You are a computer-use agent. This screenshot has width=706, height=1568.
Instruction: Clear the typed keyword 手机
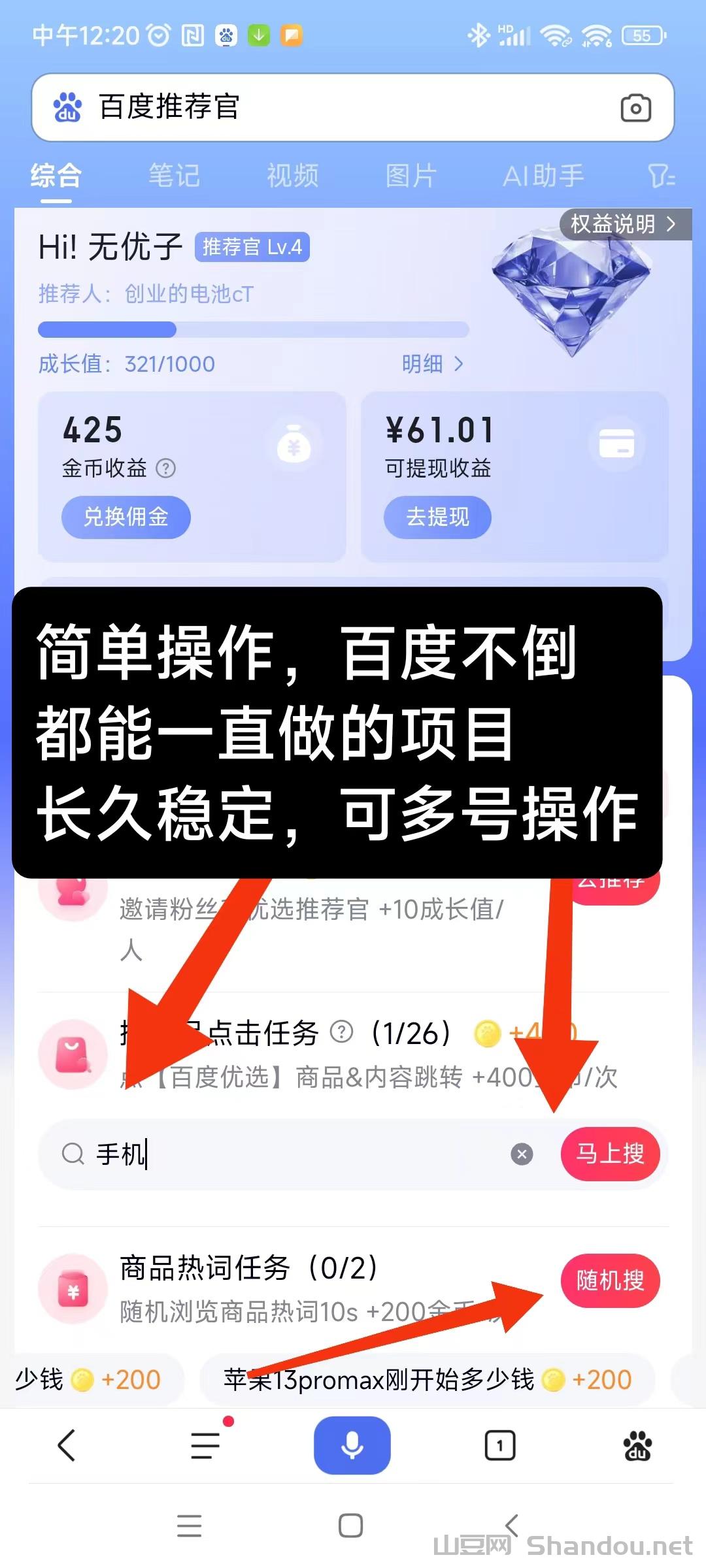click(x=522, y=1154)
